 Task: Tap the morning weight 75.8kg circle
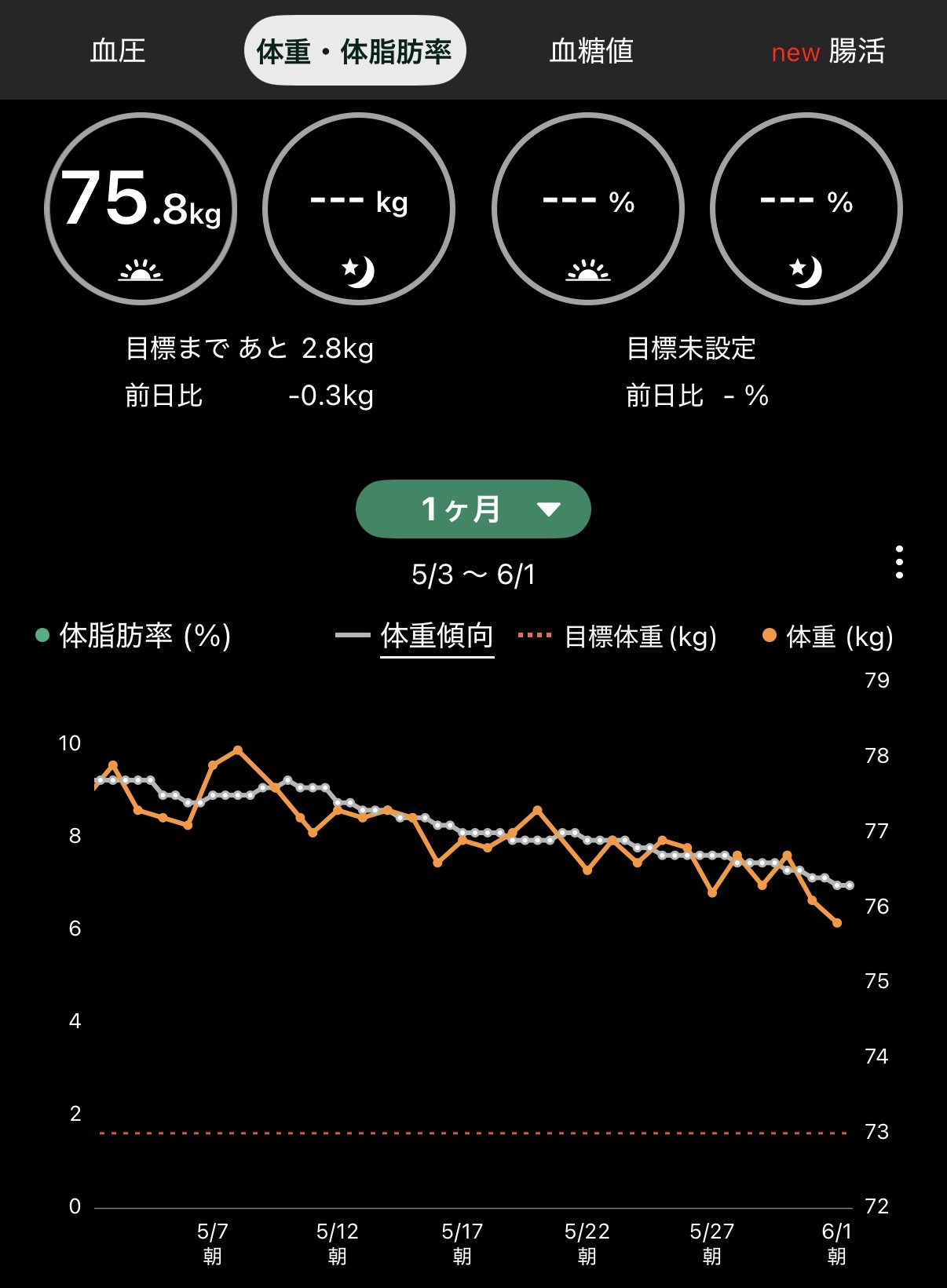coord(141,209)
